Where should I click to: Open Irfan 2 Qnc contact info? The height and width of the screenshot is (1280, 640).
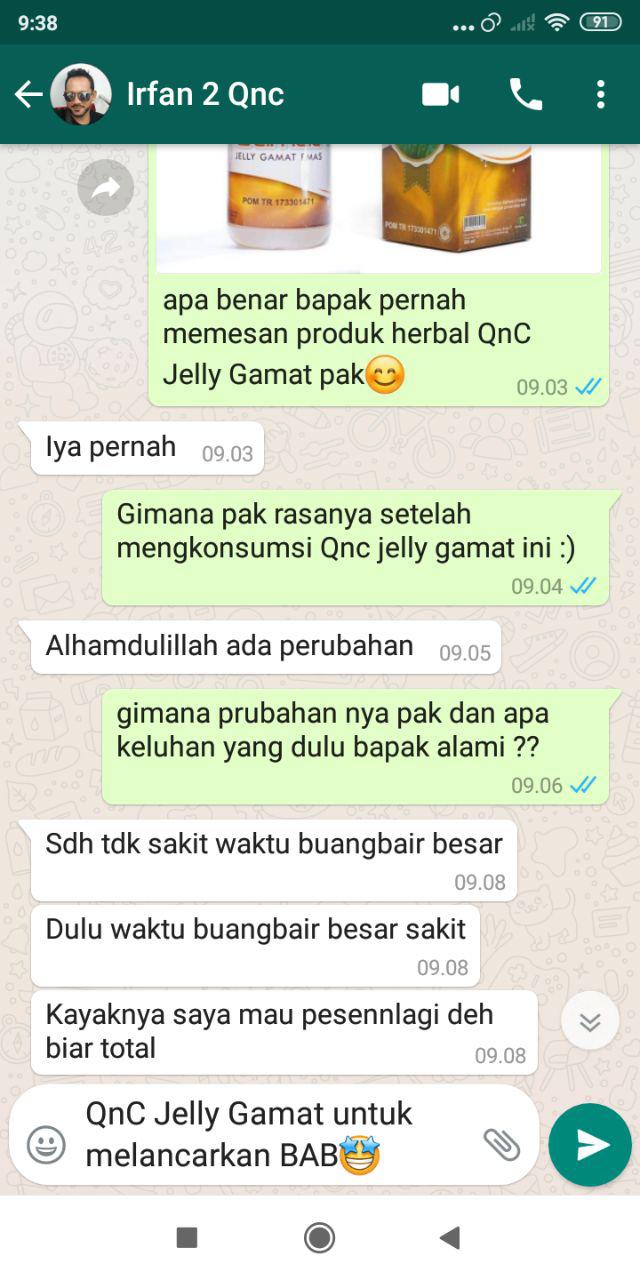point(205,95)
